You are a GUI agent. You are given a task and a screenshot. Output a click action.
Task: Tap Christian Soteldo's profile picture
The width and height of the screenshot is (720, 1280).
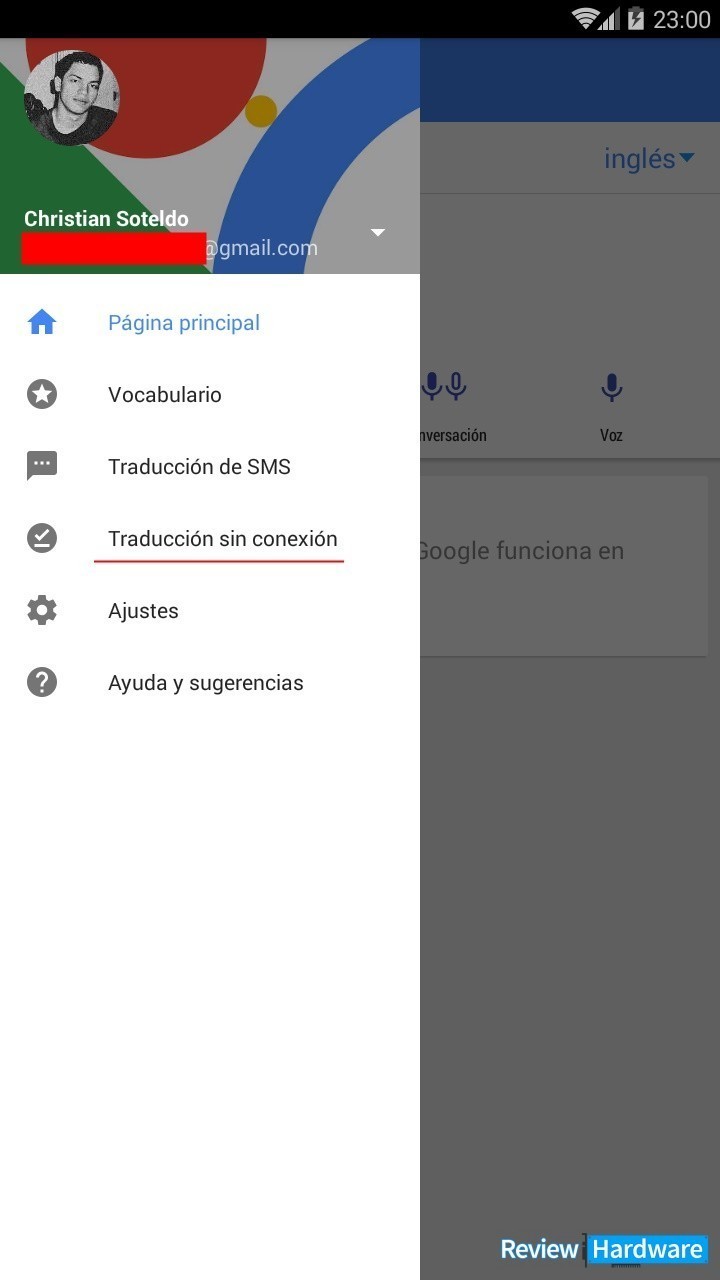click(72, 98)
